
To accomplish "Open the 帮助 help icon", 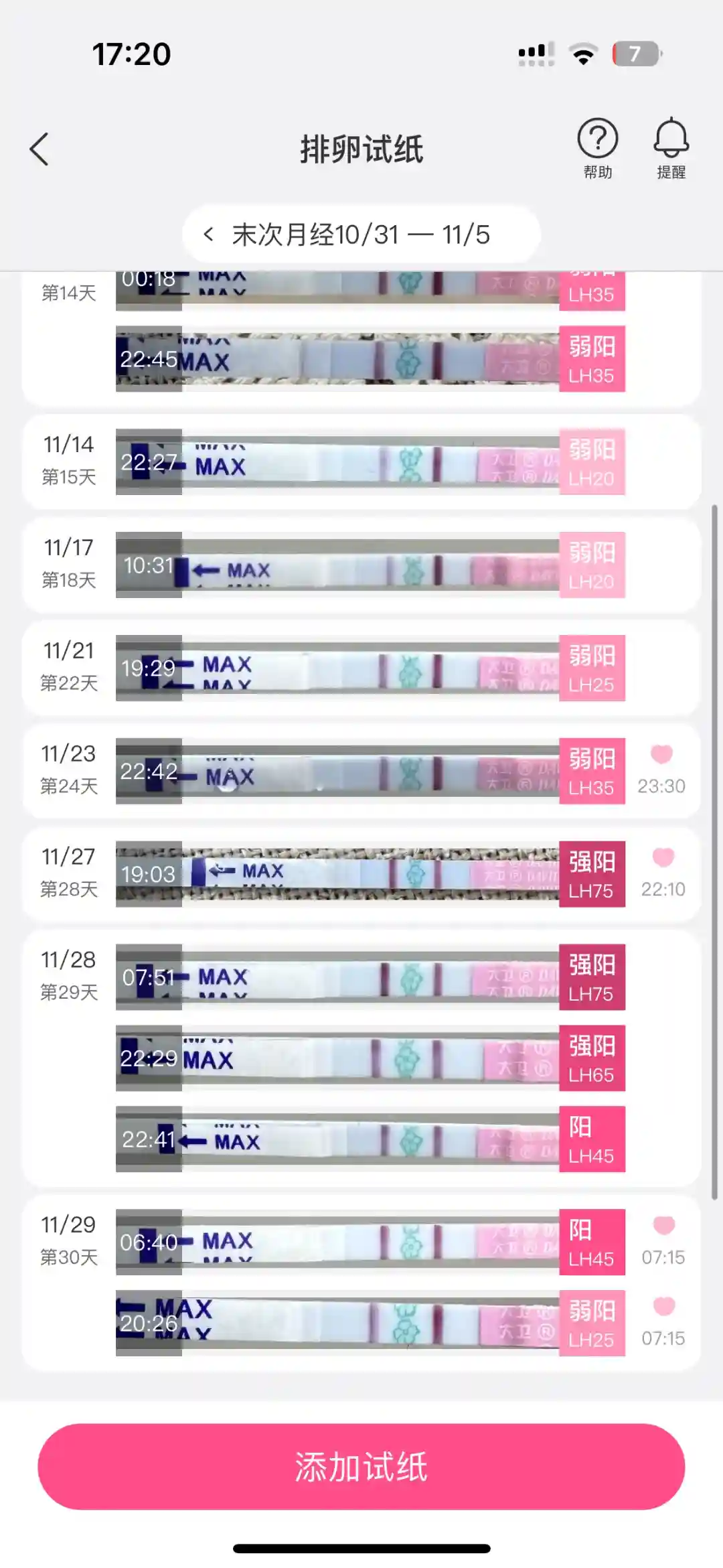I will [597, 149].
